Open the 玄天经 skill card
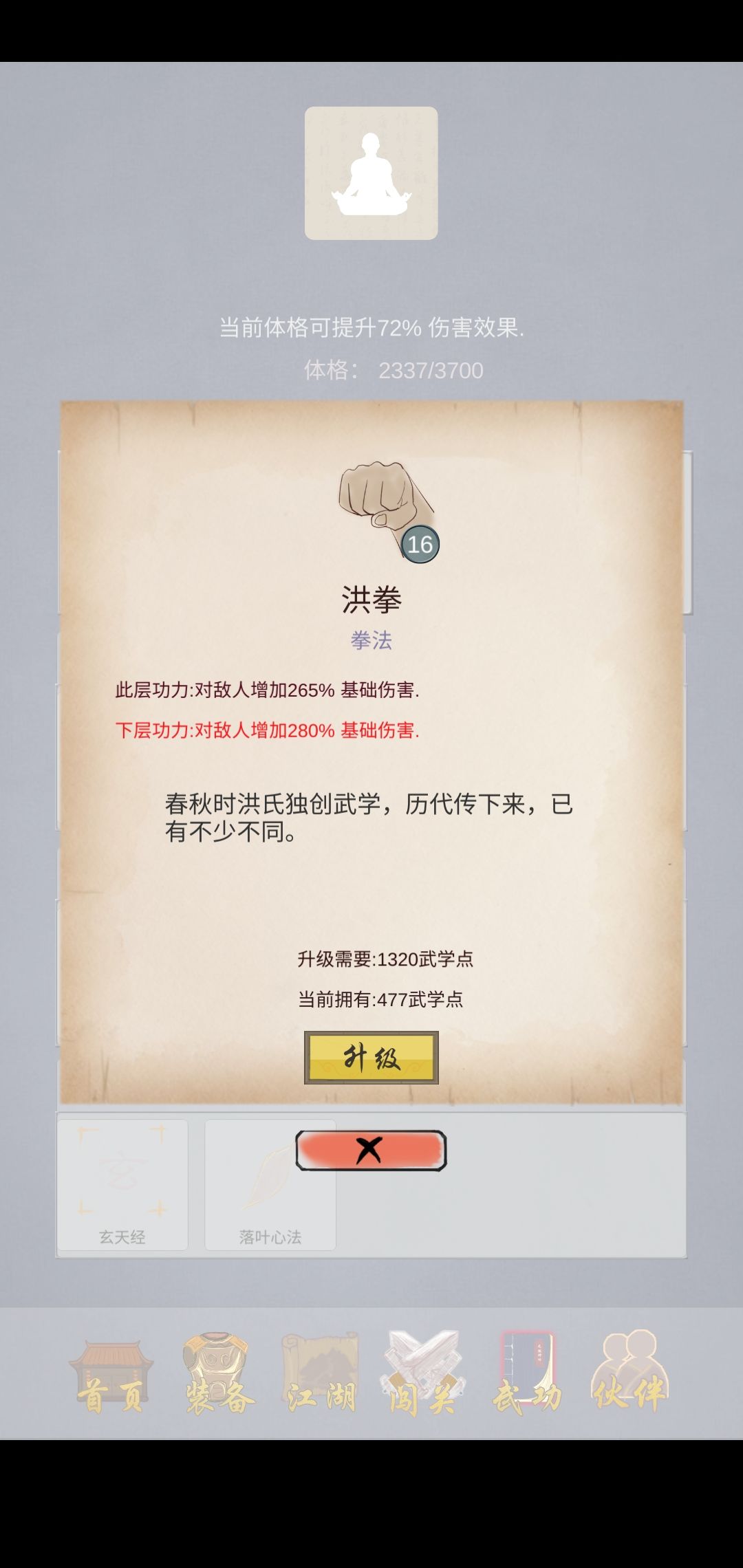Screen dimensions: 743x1568 pos(122,1185)
